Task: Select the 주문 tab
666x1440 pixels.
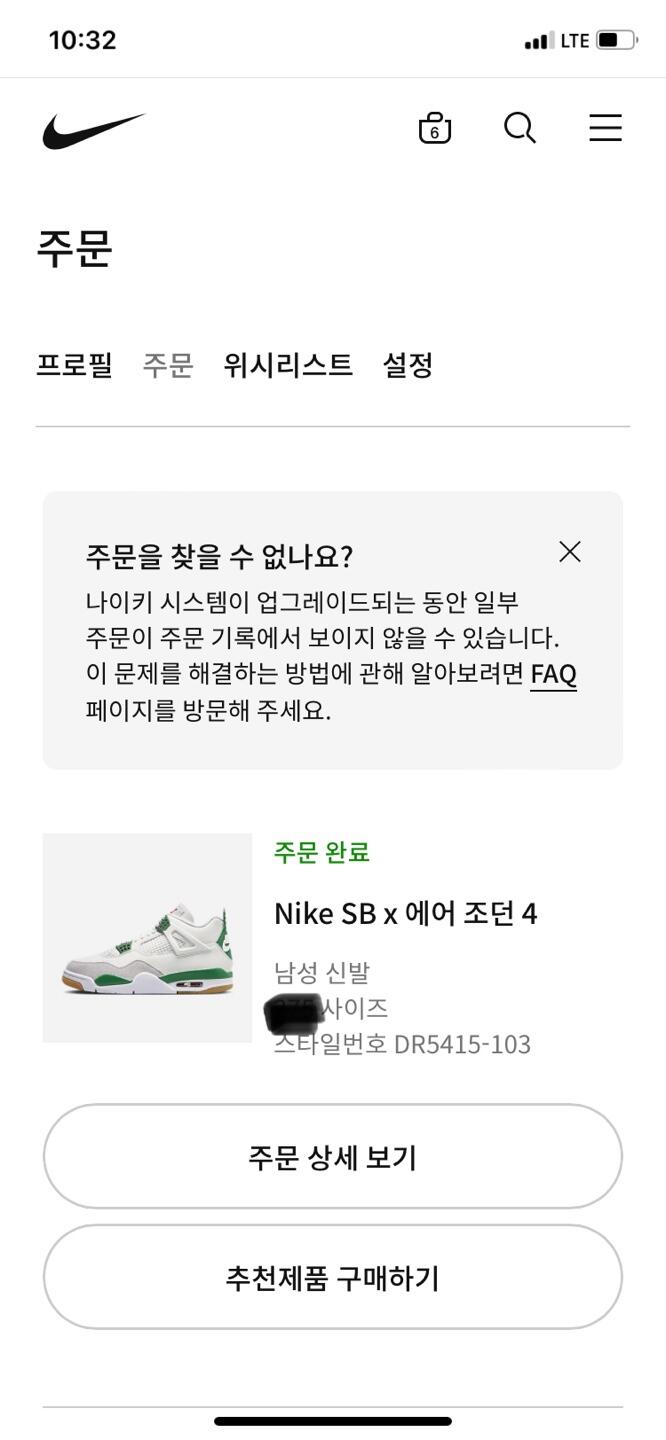Action: 168,365
